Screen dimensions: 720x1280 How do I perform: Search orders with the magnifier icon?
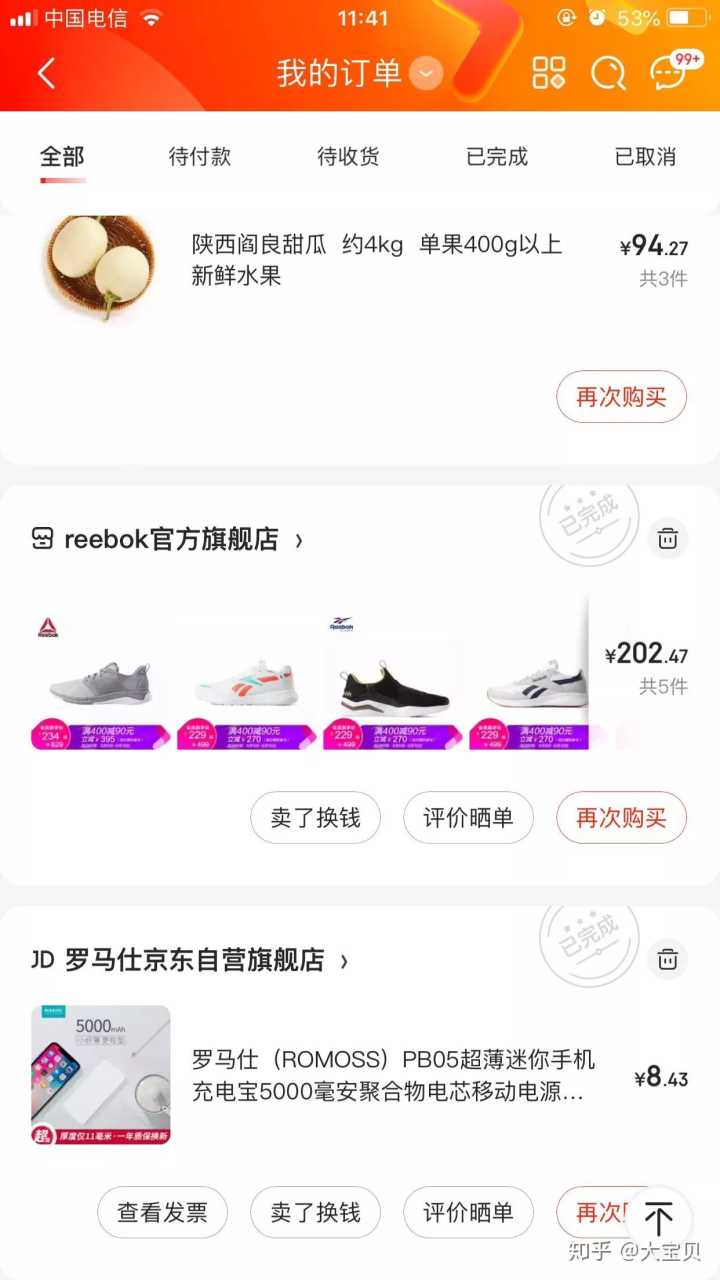pyautogui.click(x=607, y=73)
